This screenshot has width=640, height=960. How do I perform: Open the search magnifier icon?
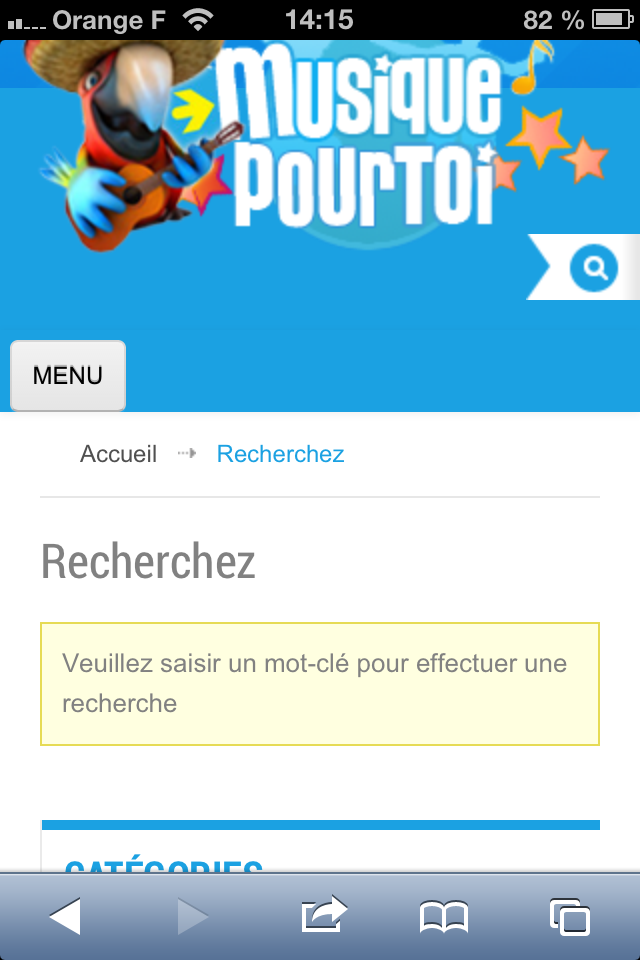point(594,267)
